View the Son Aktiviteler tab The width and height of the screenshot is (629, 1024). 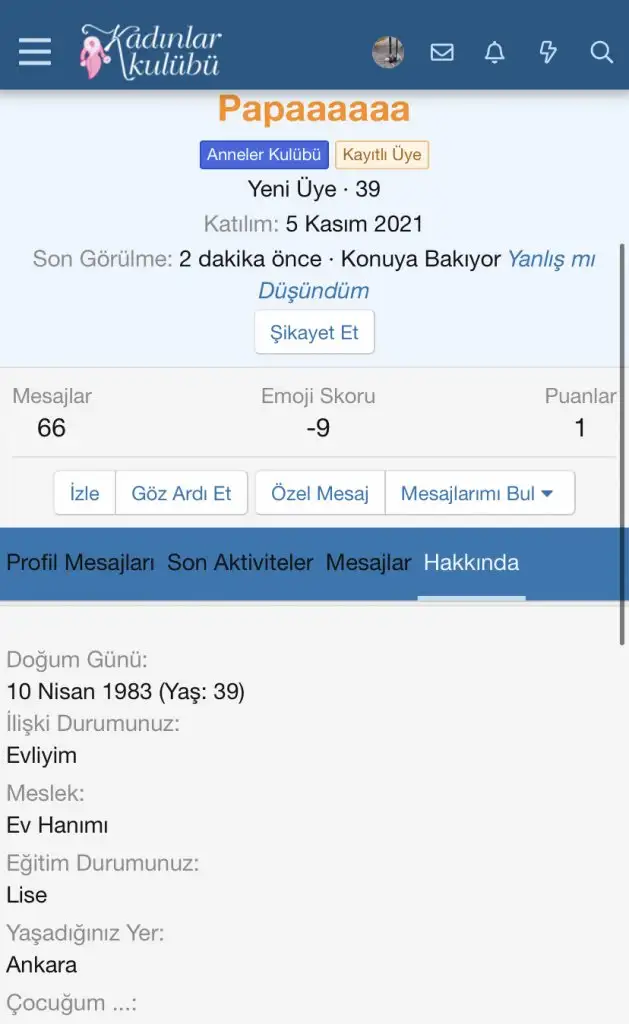(240, 563)
